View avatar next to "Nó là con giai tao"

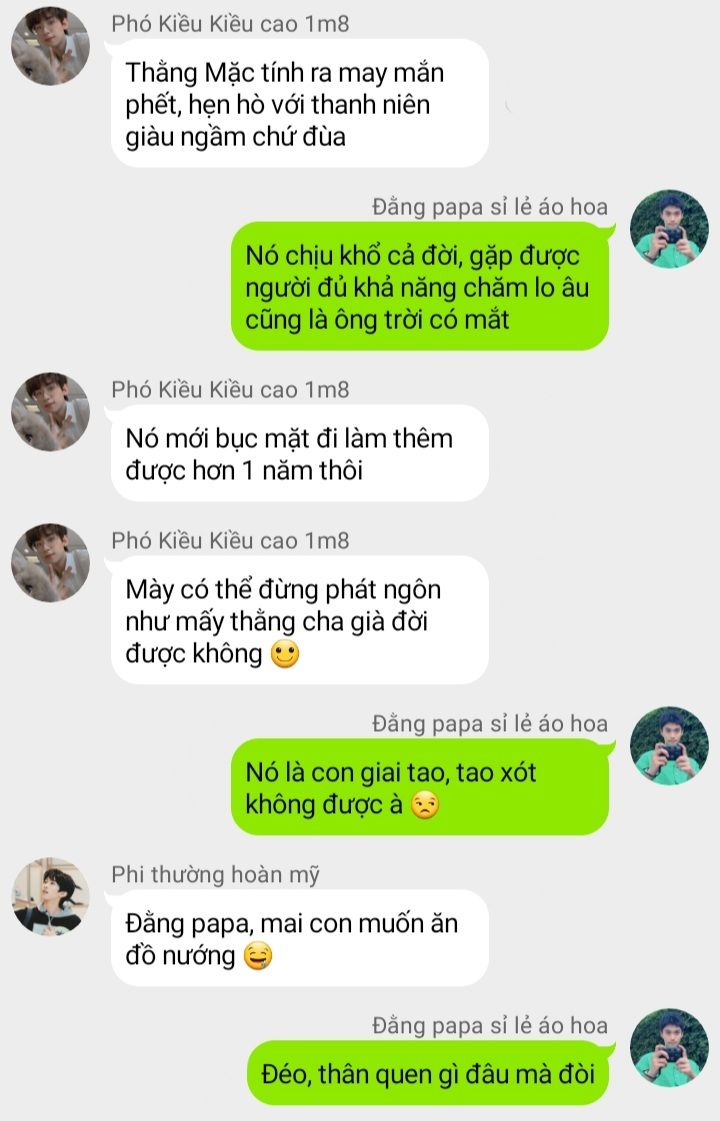point(669,746)
